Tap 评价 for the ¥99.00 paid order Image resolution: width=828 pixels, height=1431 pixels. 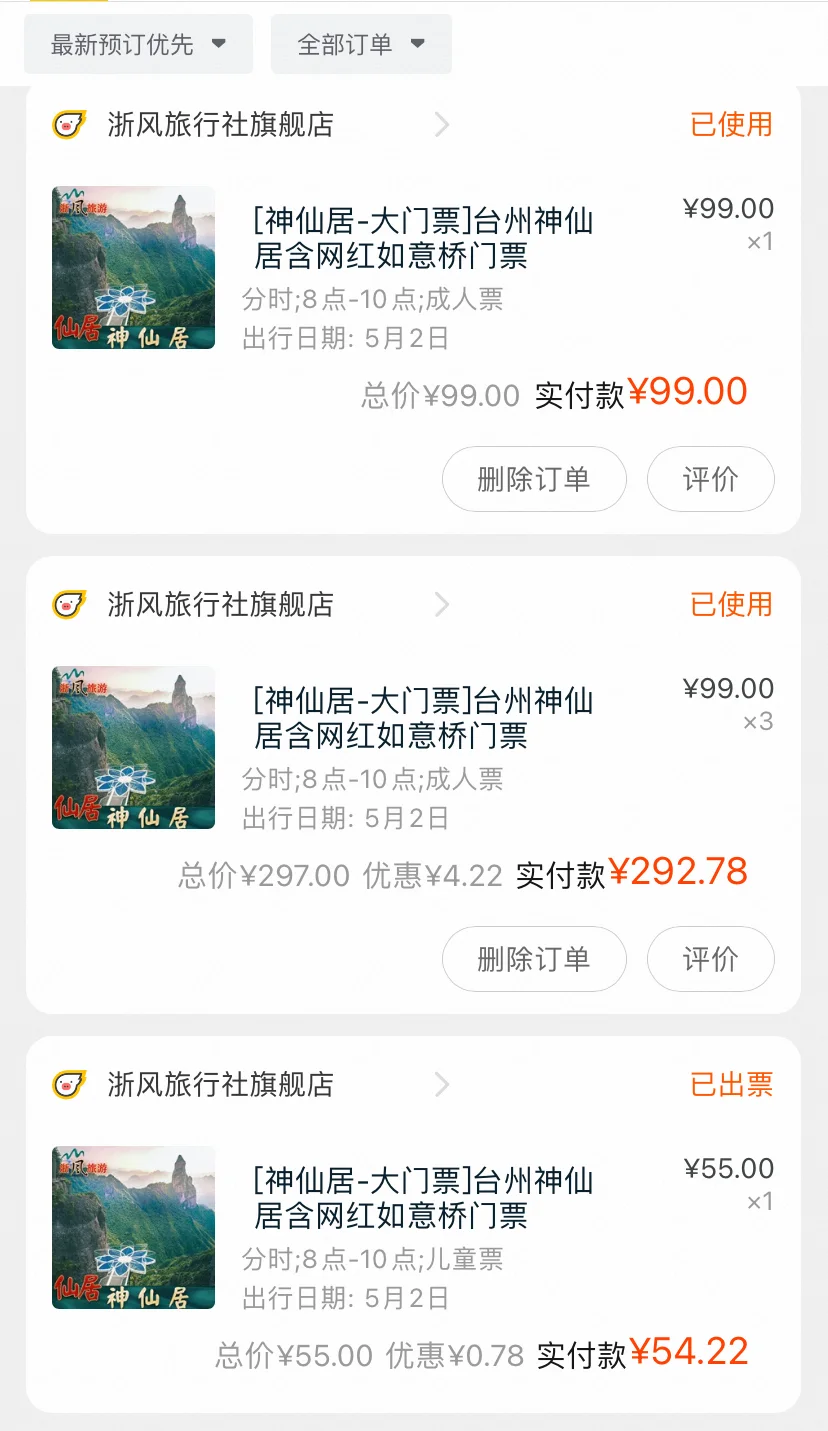click(x=710, y=479)
